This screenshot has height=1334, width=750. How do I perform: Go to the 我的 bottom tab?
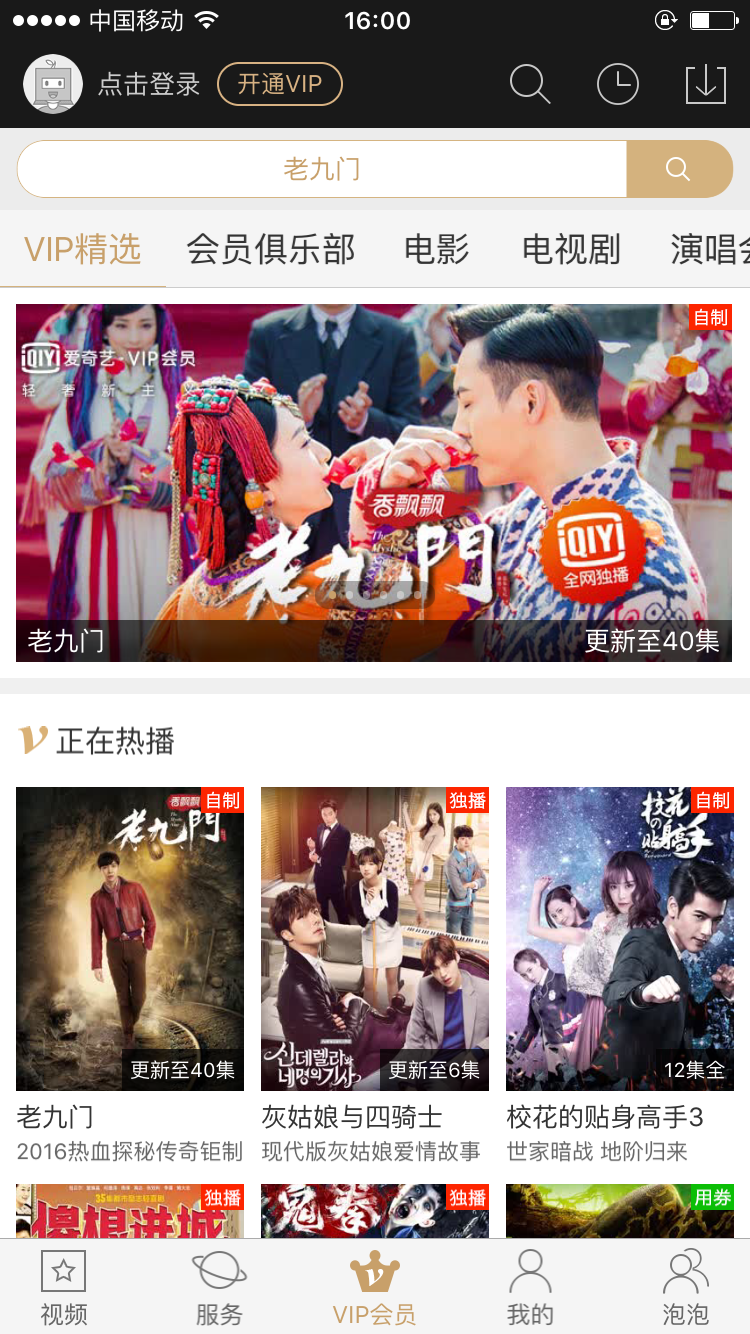(530, 1288)
